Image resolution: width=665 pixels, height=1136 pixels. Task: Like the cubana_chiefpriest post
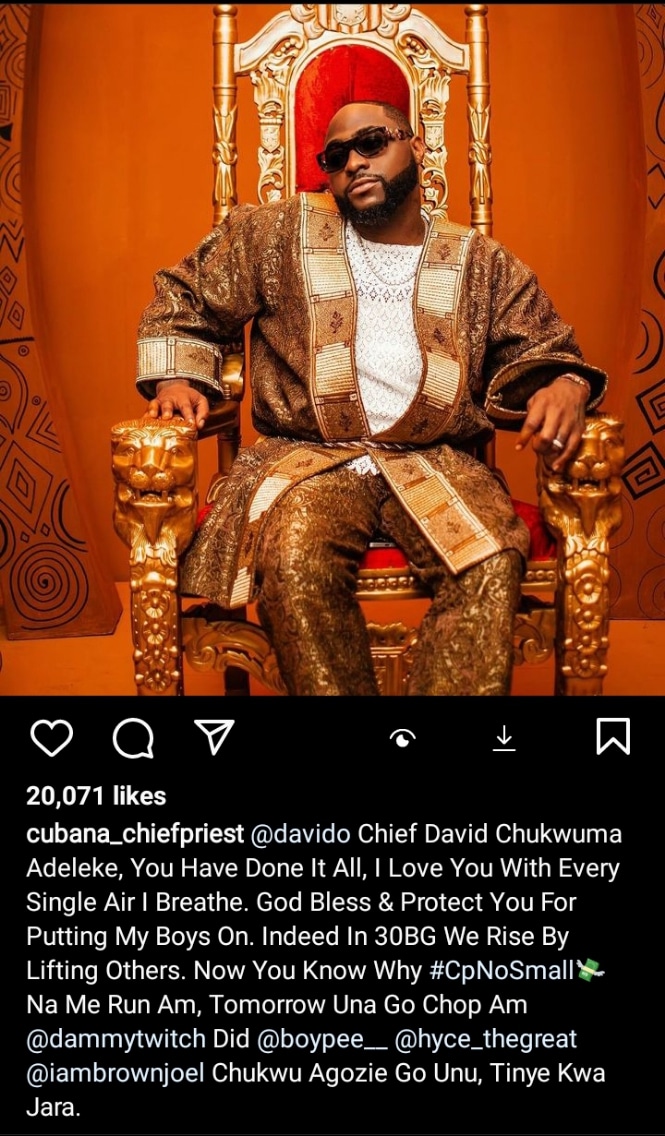(x=52, y=738)
